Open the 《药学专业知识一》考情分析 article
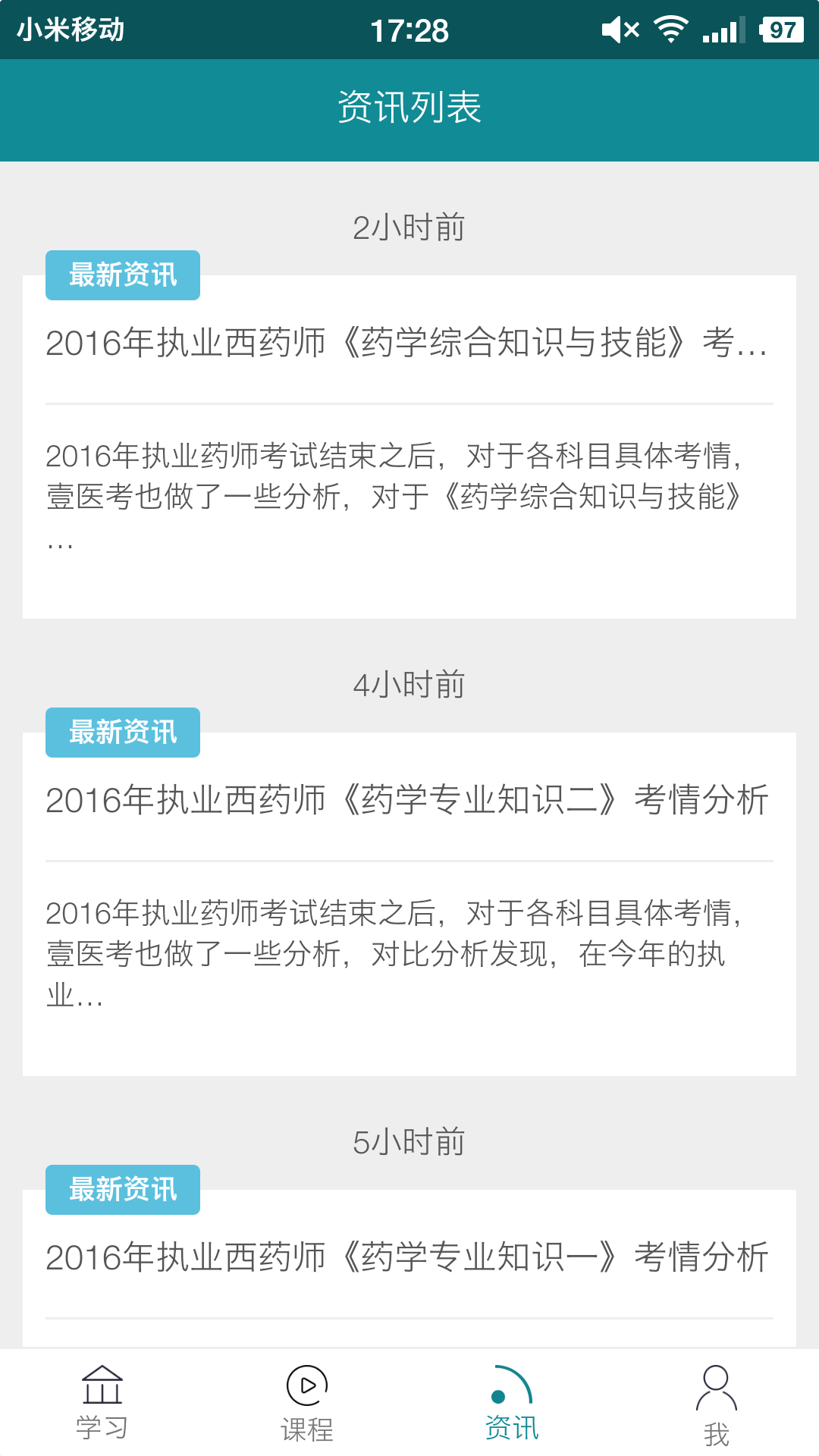This screenshot has width=819, height=1456. tap(406, 1257)
